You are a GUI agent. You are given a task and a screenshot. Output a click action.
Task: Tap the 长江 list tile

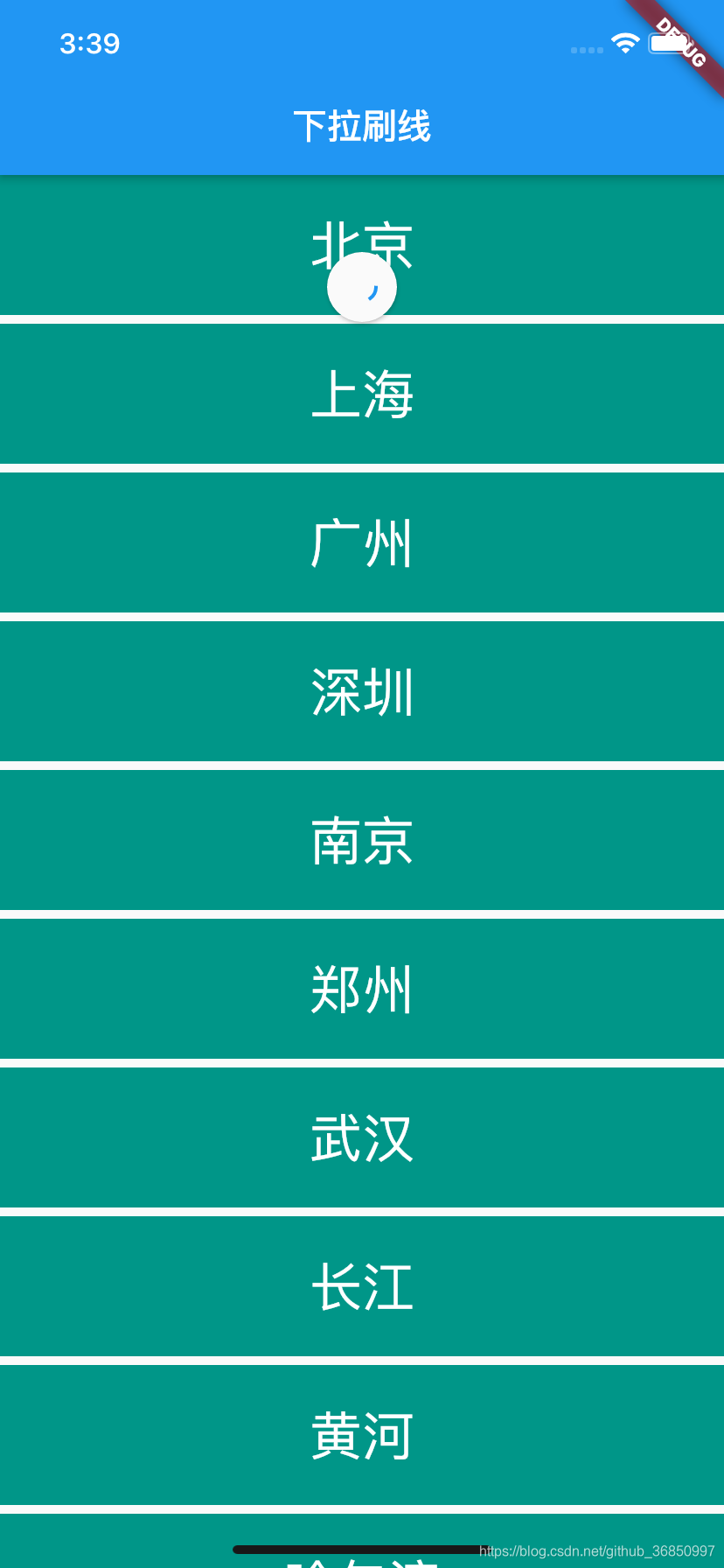(361, 1285)
